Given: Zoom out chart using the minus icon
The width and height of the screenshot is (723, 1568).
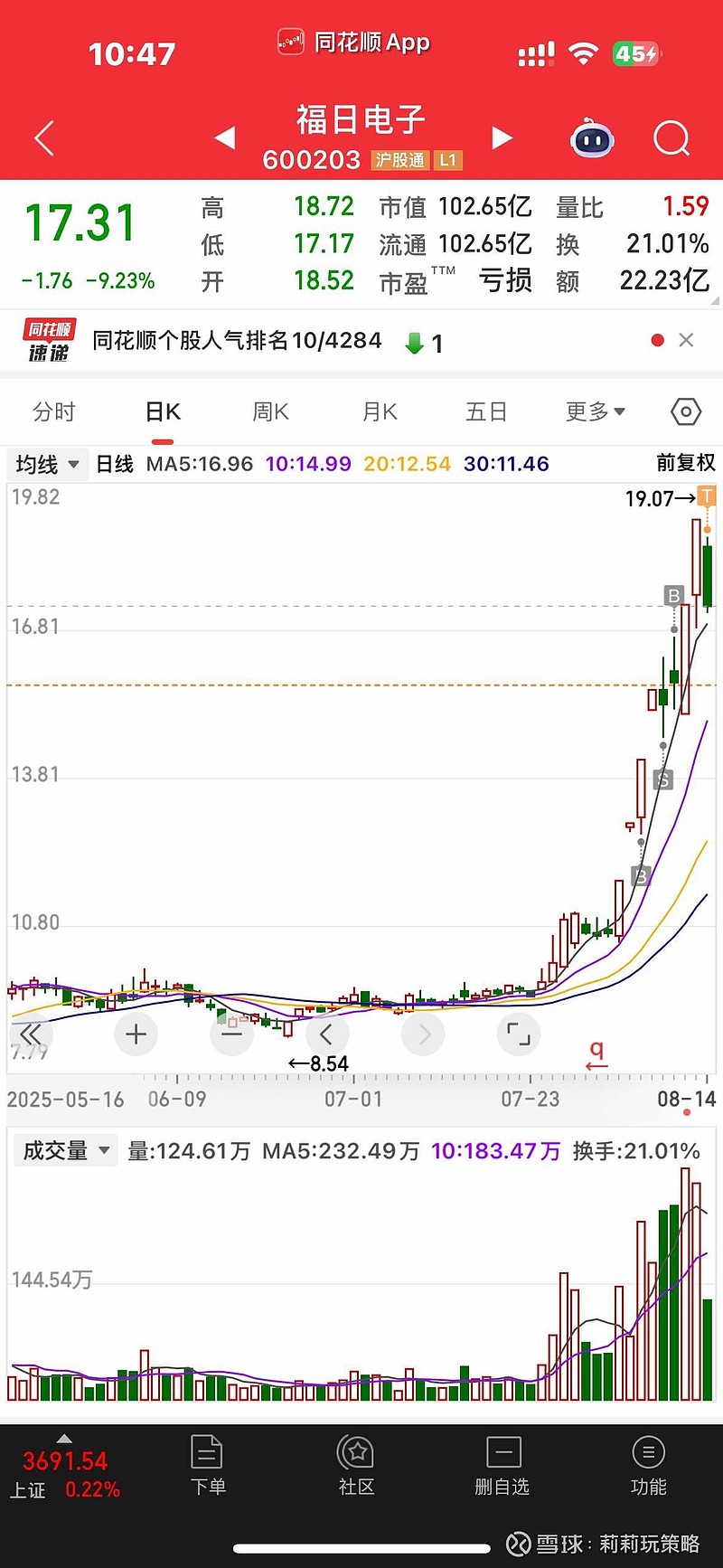Looking at the screenshot, I should pyautogui.click(x=231, y=1034).
